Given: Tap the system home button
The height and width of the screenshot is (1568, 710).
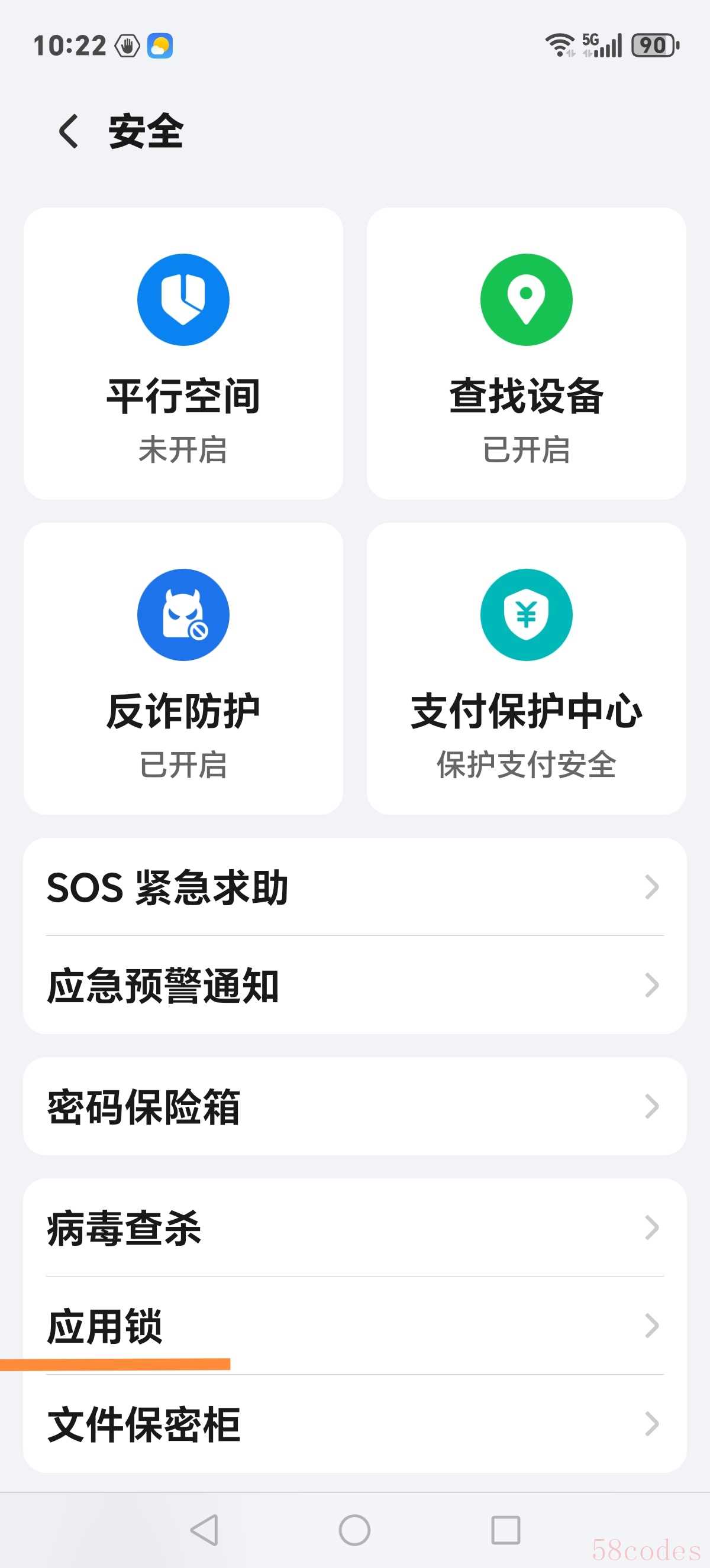Looking at the screenshot, I should [x=354, y=1530].
